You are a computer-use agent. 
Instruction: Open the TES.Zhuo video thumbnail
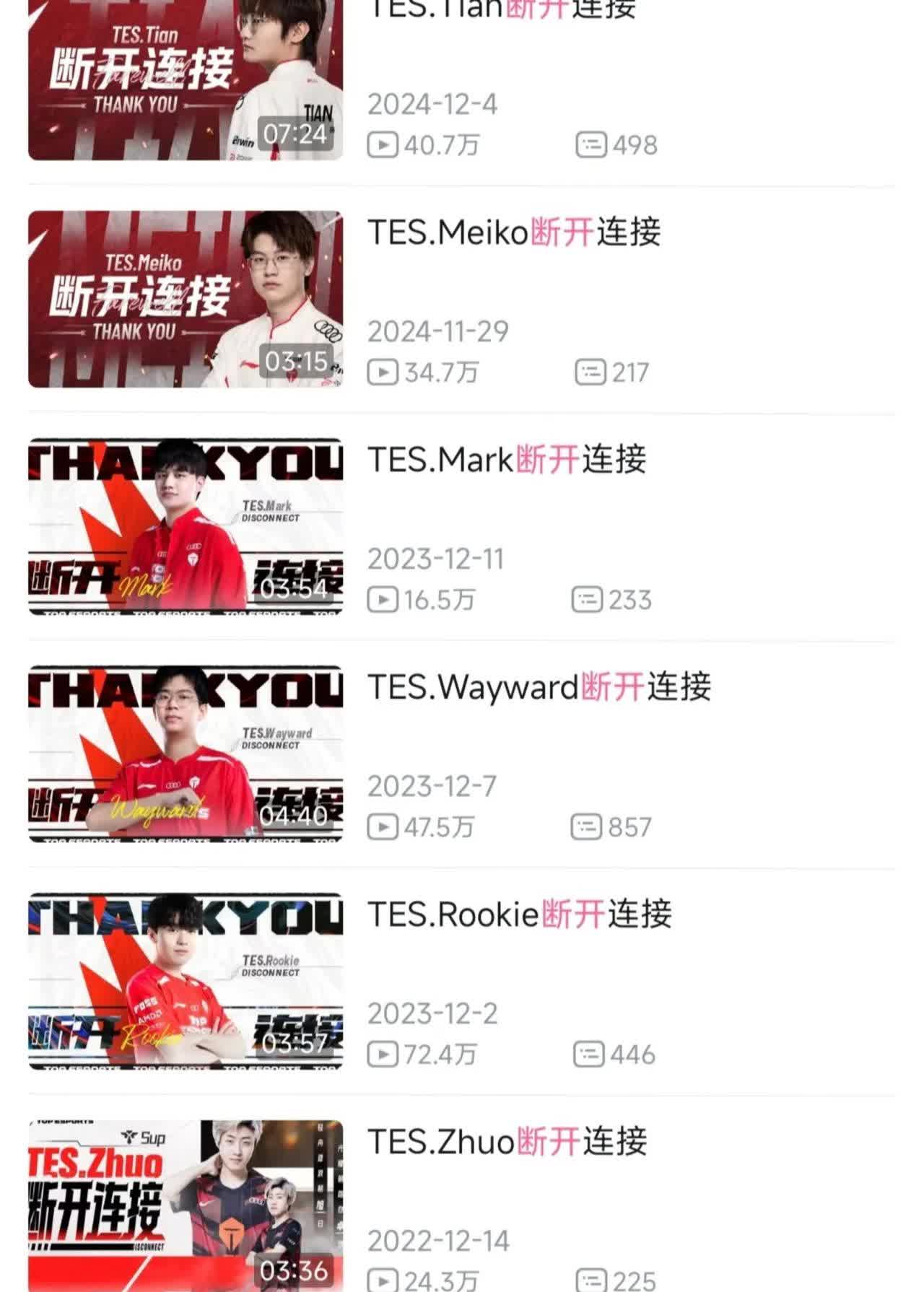[184, 1202]
